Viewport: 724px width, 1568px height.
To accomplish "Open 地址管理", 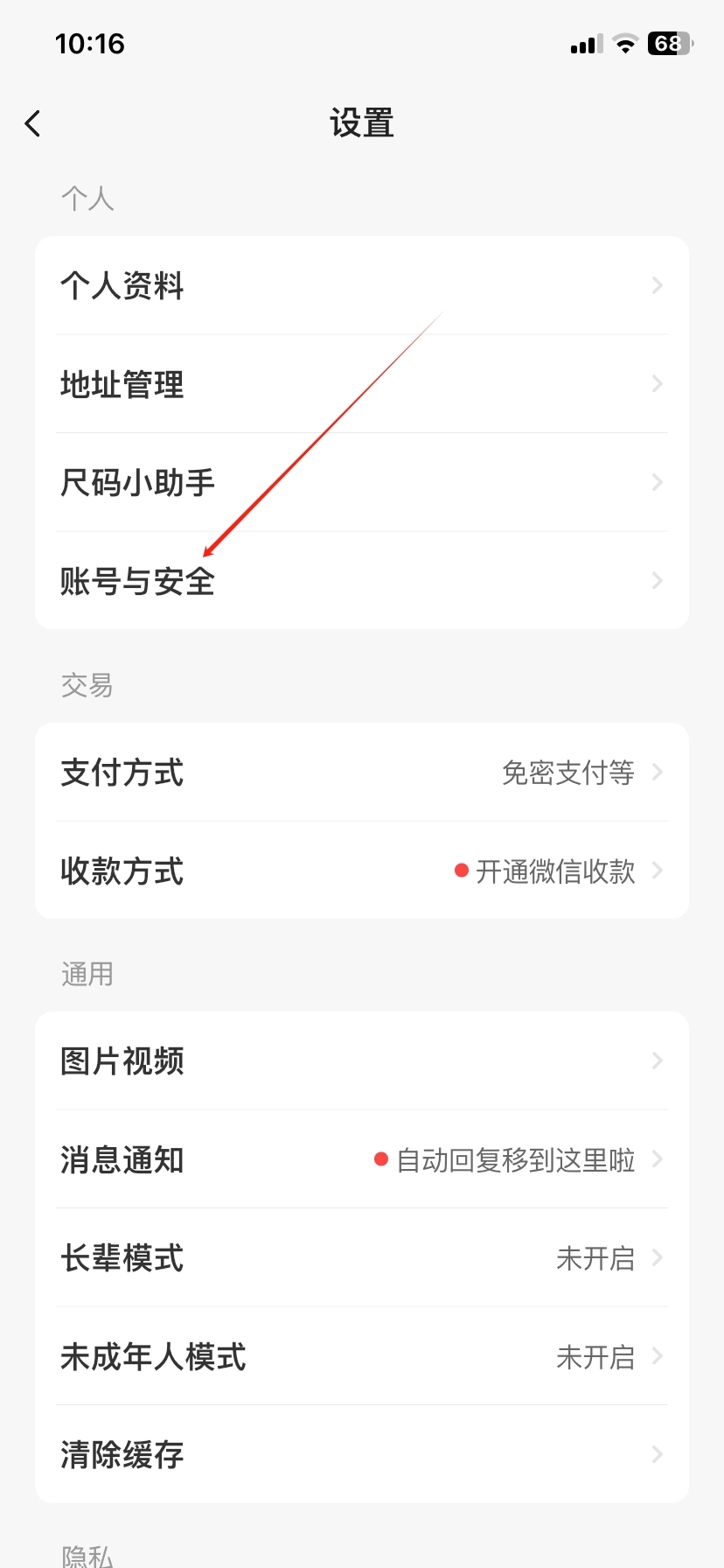I will [x=362, y=384].
